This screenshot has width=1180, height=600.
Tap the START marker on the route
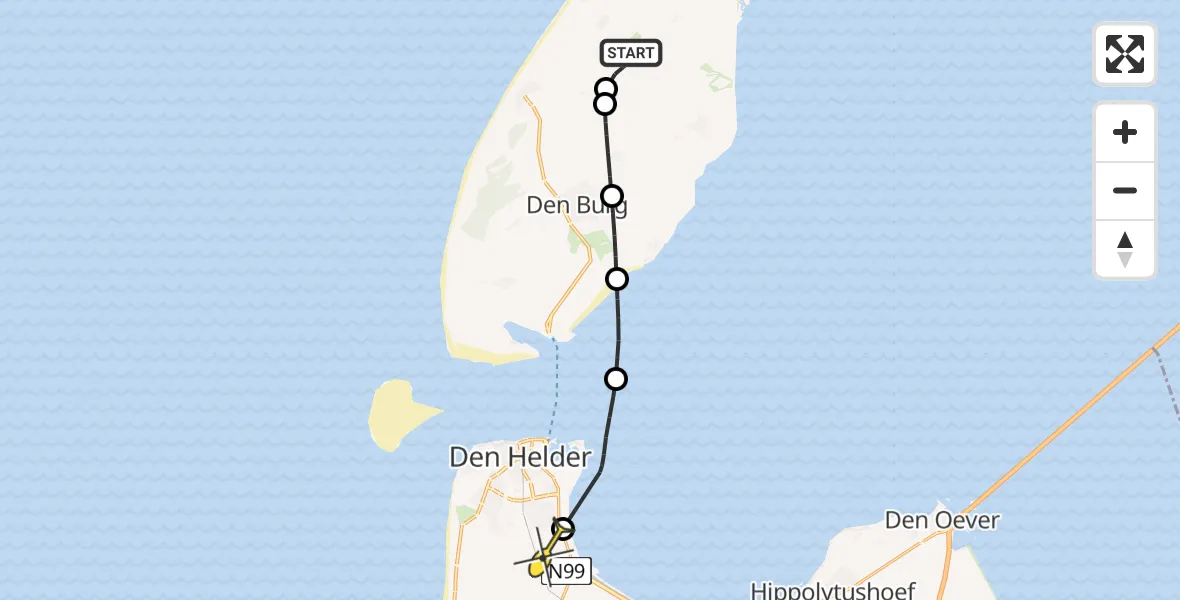631,53
